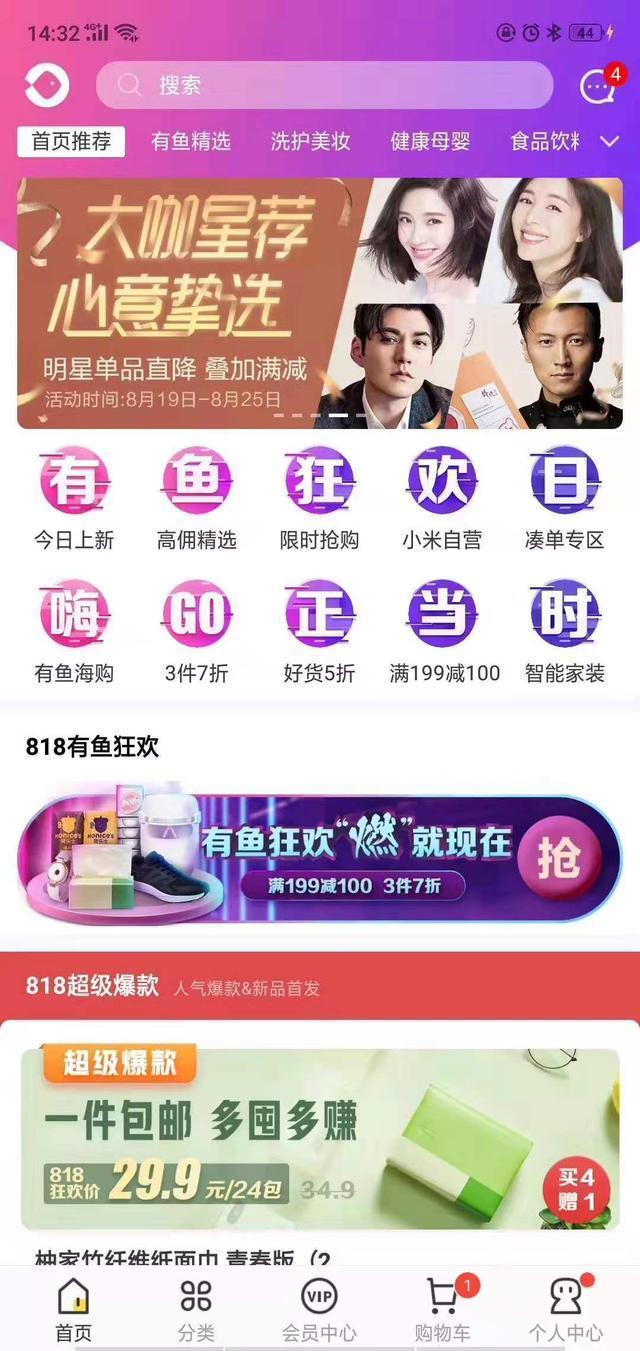The image size is (640, 1351).
Task: Switch to the 有鱼精选 tab
Action: [x=191, y=141]
